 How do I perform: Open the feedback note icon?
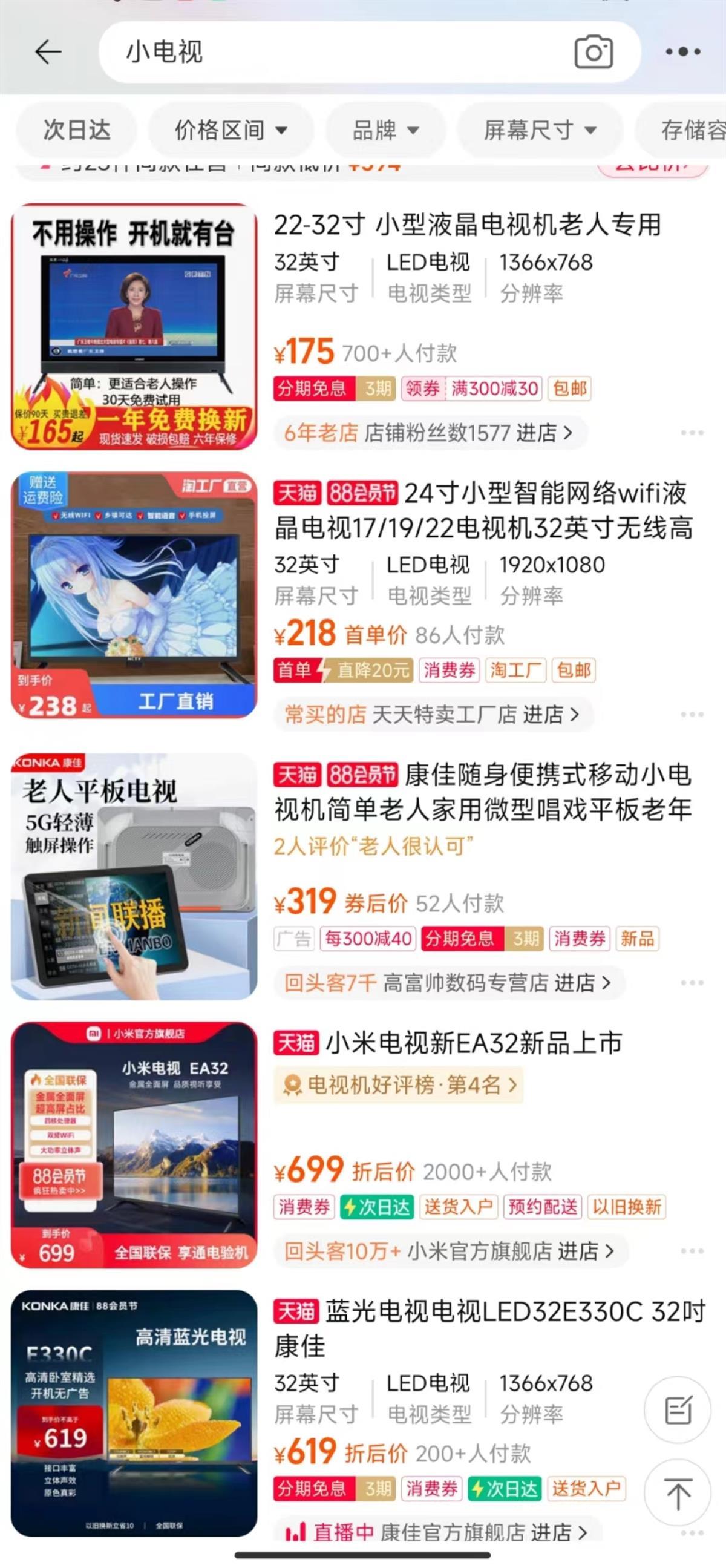click(x=678, y=1409)
